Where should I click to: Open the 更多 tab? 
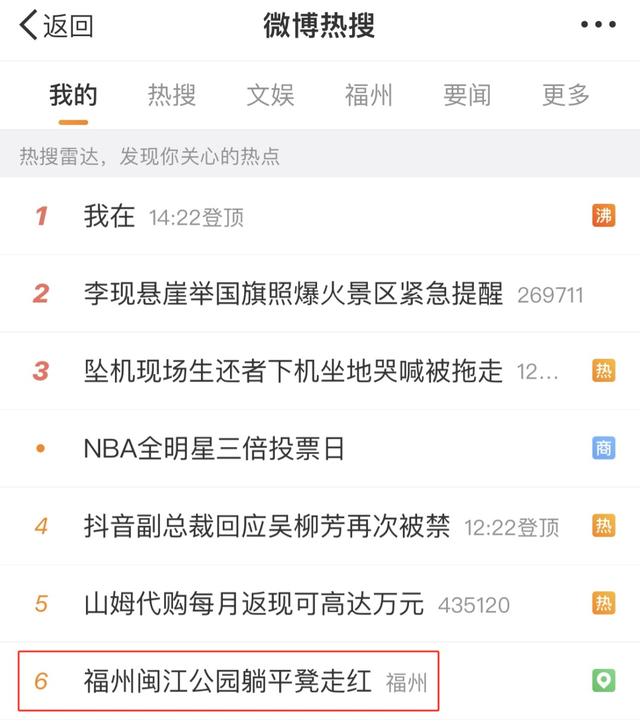[x=566, y=95]
